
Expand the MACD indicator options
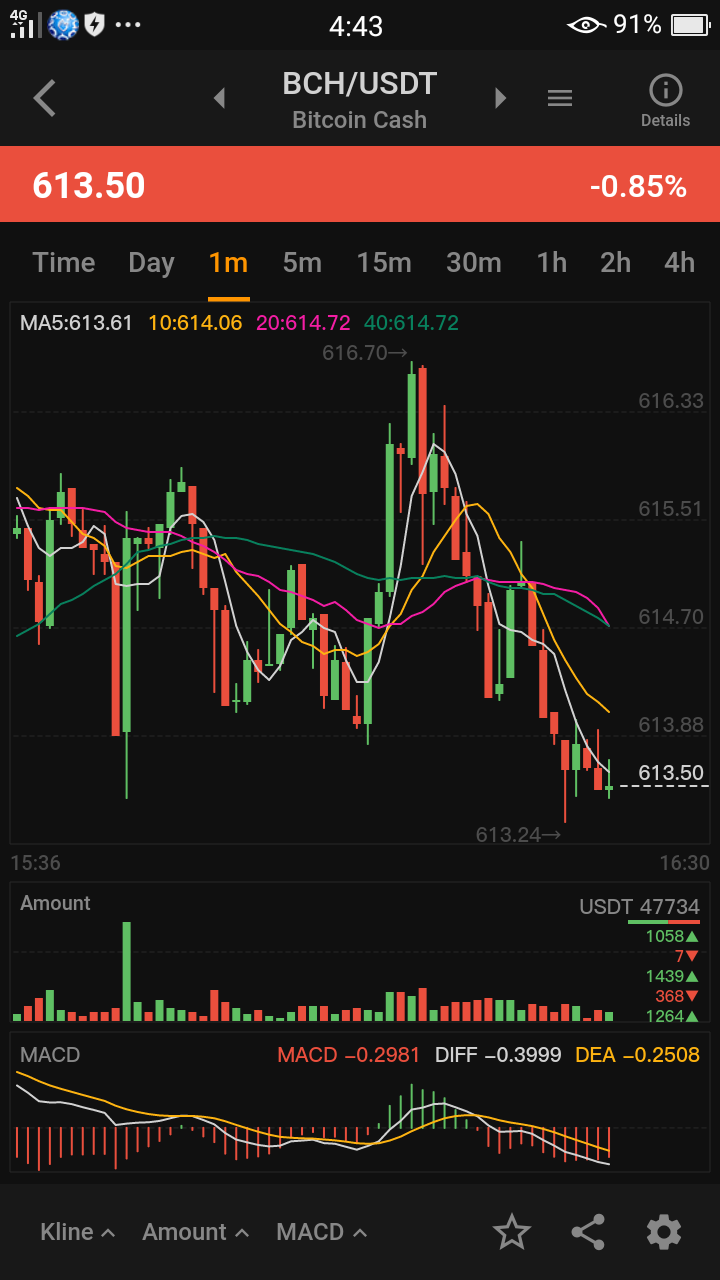click(321, 1232)
